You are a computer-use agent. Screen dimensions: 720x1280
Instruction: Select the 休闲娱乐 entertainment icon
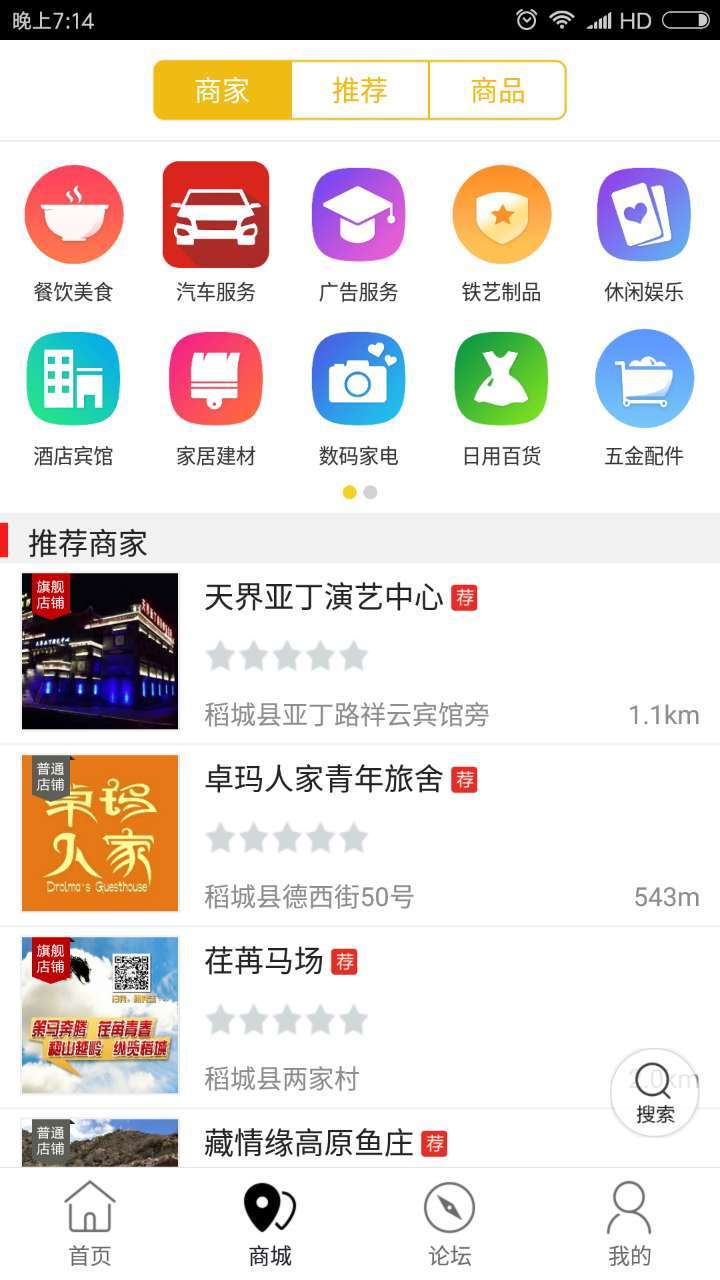click(645, 213)
